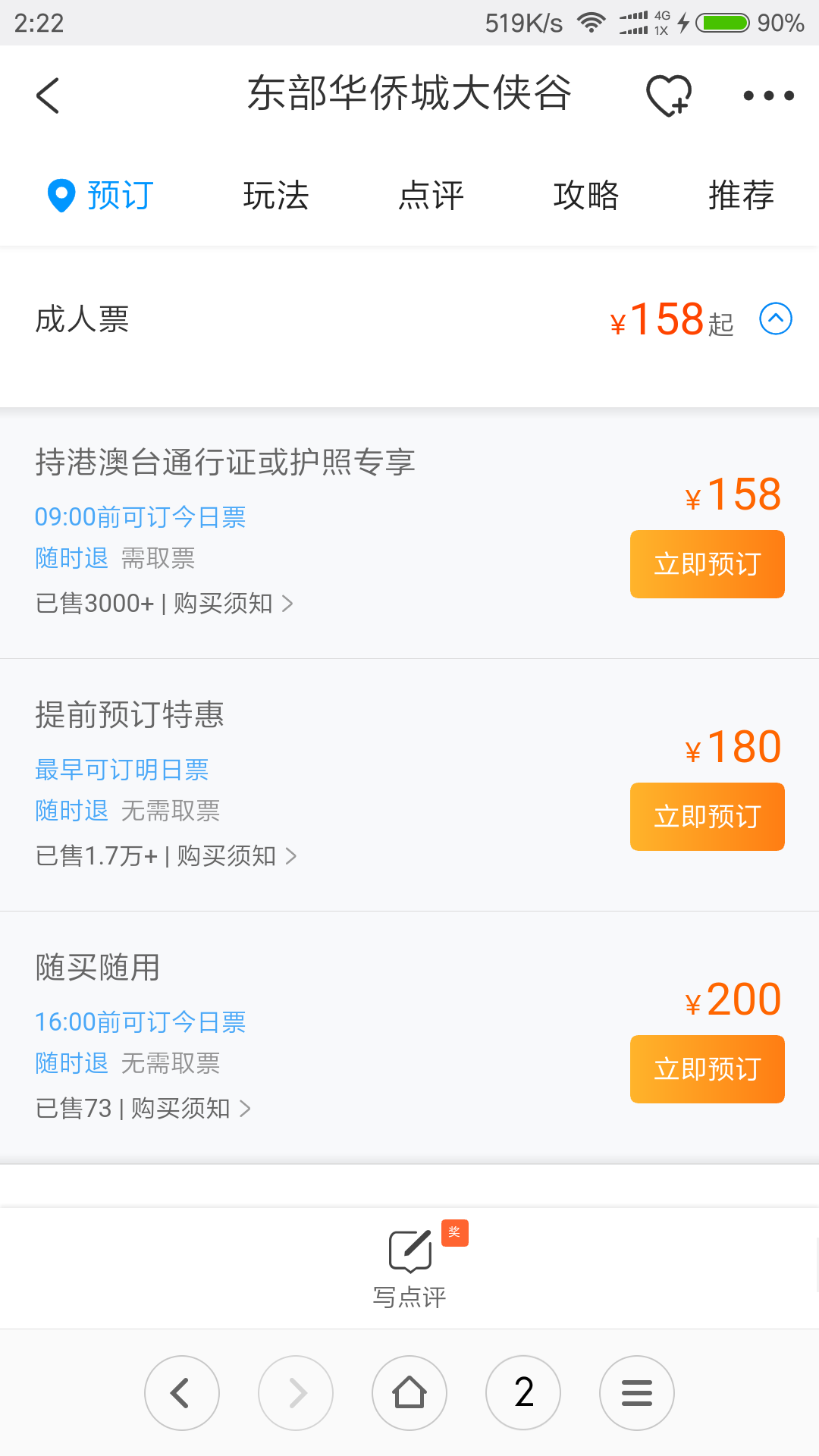Open the 攻略 tab
819x1456 pixels.
[586, 196]
